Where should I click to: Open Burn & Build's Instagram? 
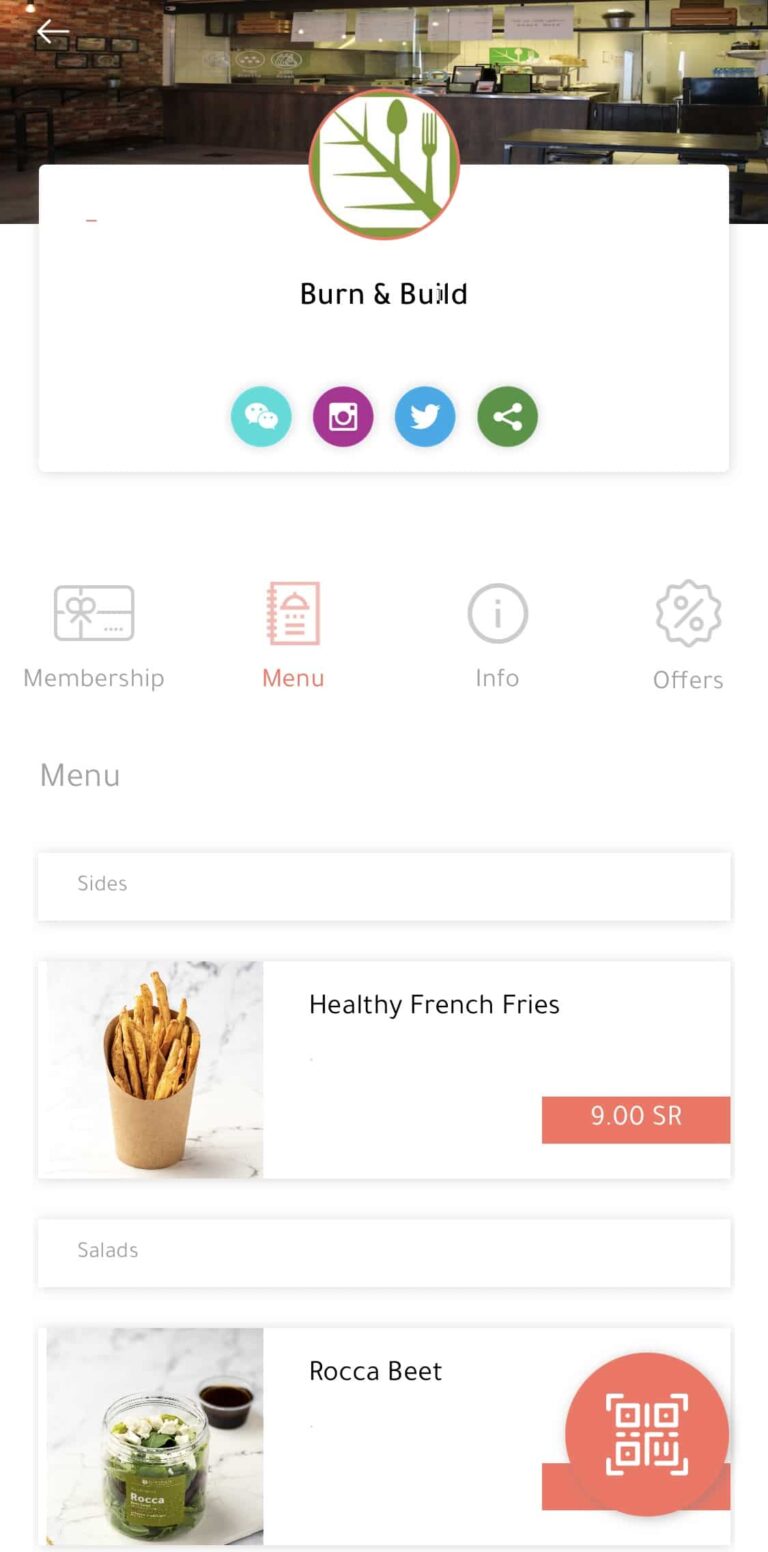tap(343, 416)
